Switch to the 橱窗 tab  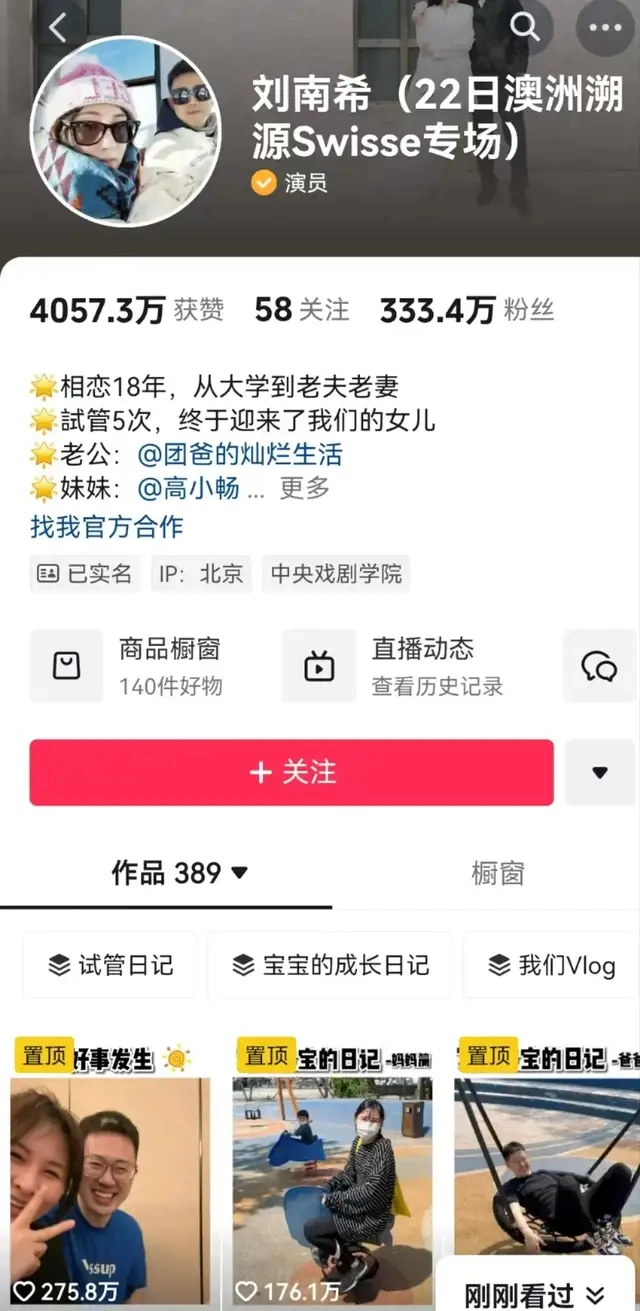497,873
